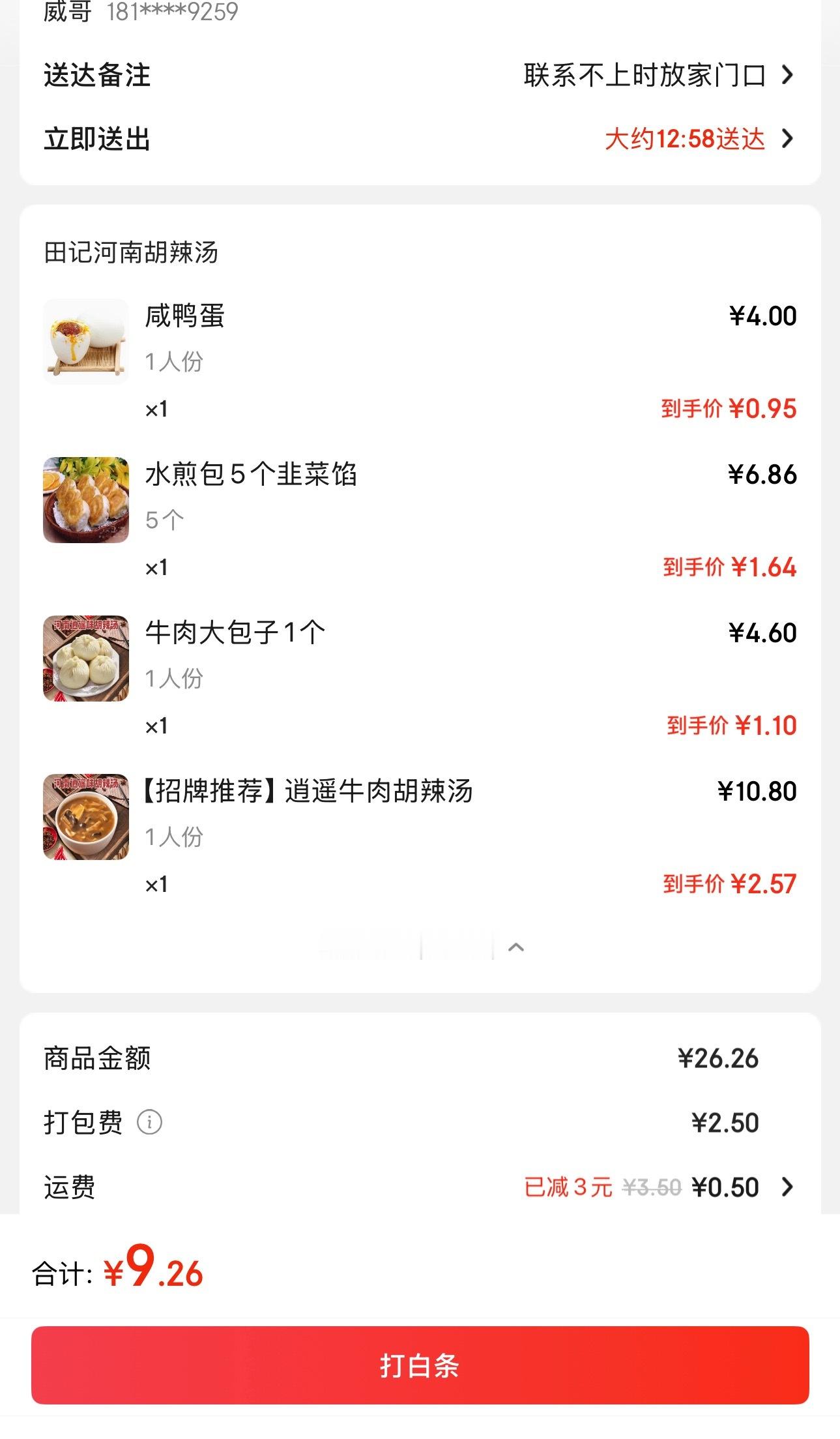Open the 逍遥牛肉胡辣汤 item
Image resolution: width=840 pixels, height=1439 pixels.
[308, 791]
